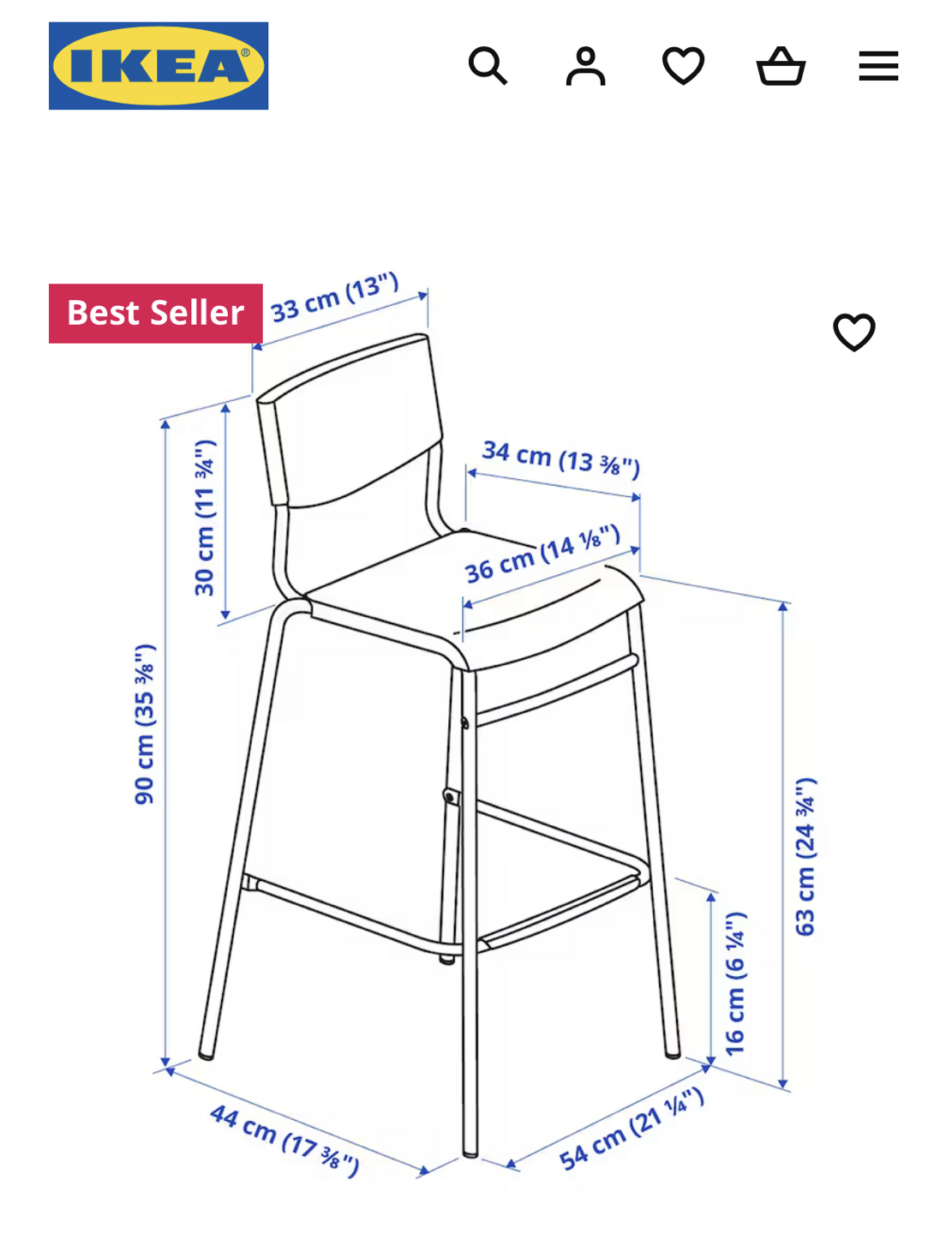This screenshot has height=1234, width=952.
Task: Go to the IKEA home page via the logo
Action: tap(159, 66)
